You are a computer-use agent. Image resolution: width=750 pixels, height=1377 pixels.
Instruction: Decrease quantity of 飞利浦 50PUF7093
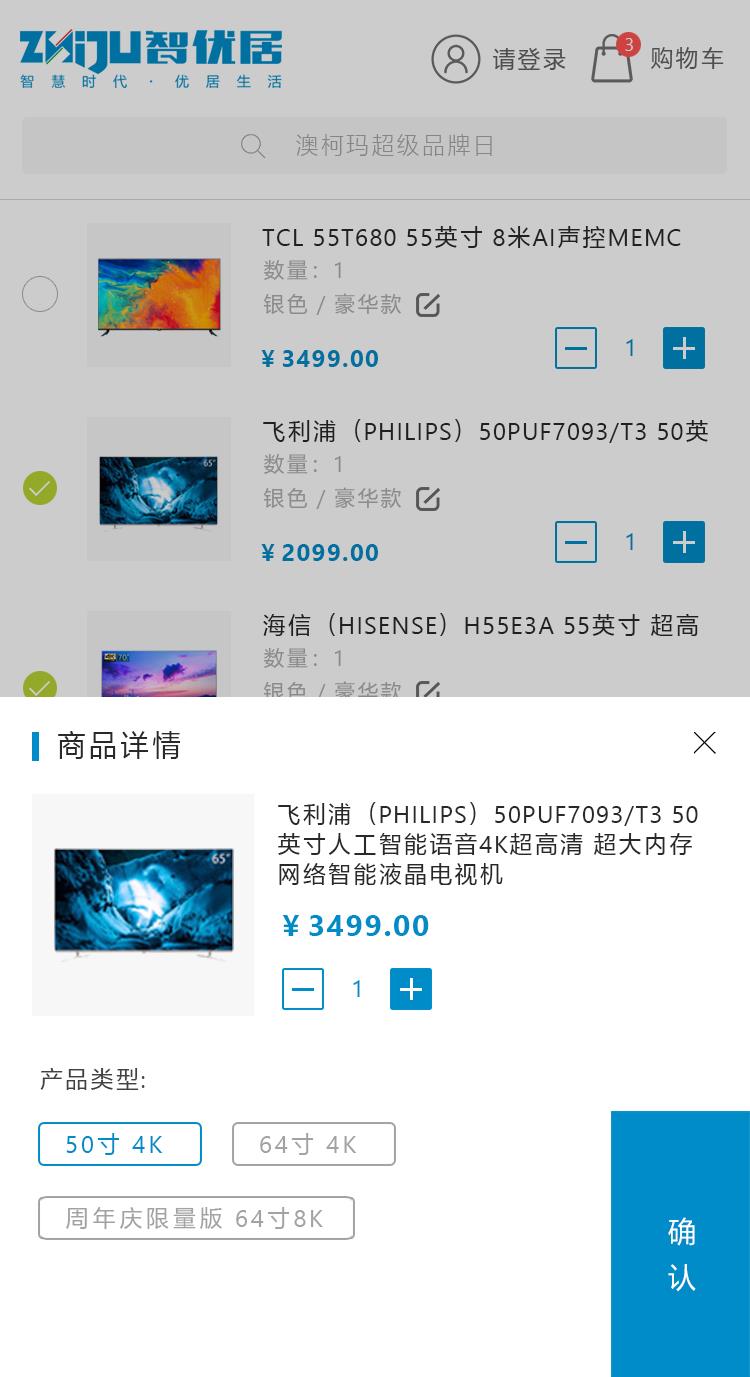click(x=576, y=542)
